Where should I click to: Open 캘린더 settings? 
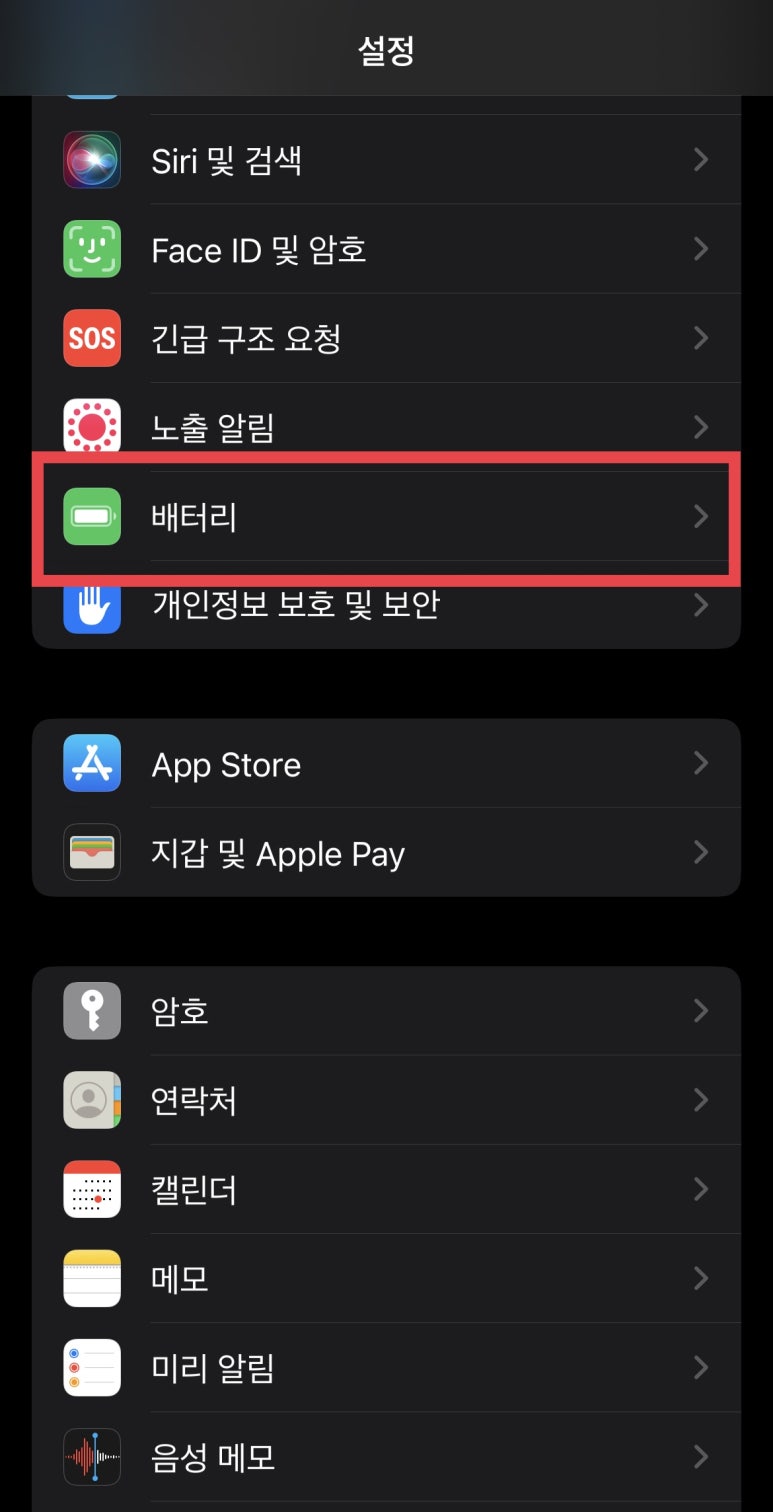tap(386, 1189)
